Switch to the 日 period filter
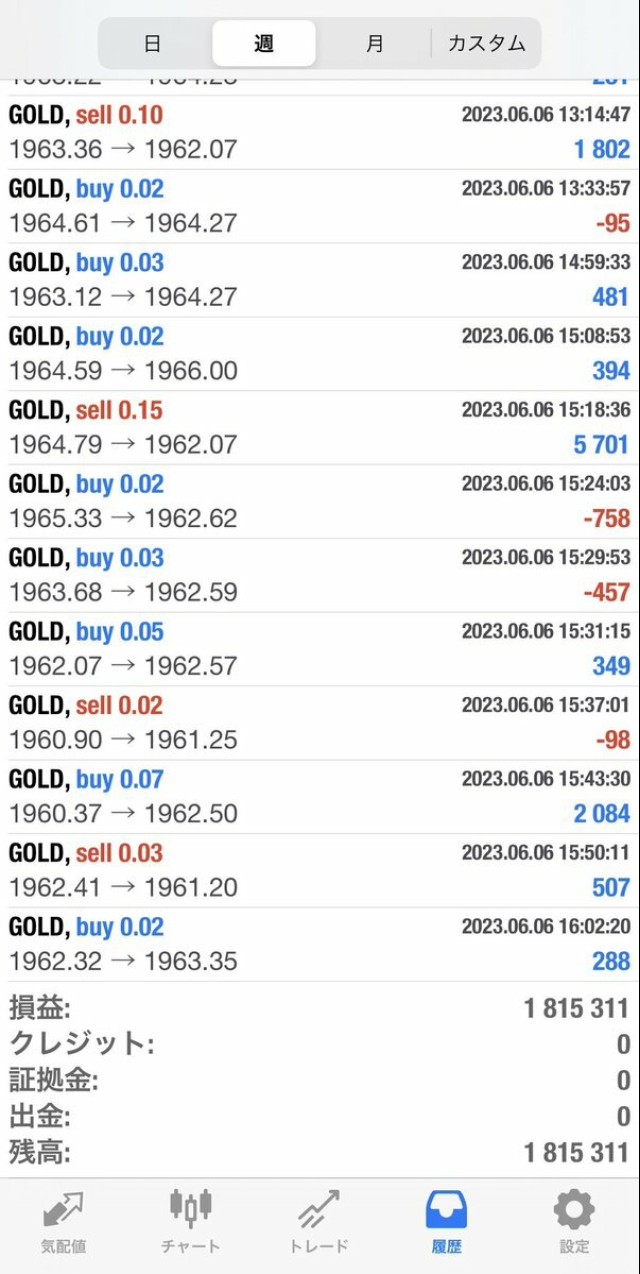Viewport: 640px width, 1274px height. [x=153, y=44]
